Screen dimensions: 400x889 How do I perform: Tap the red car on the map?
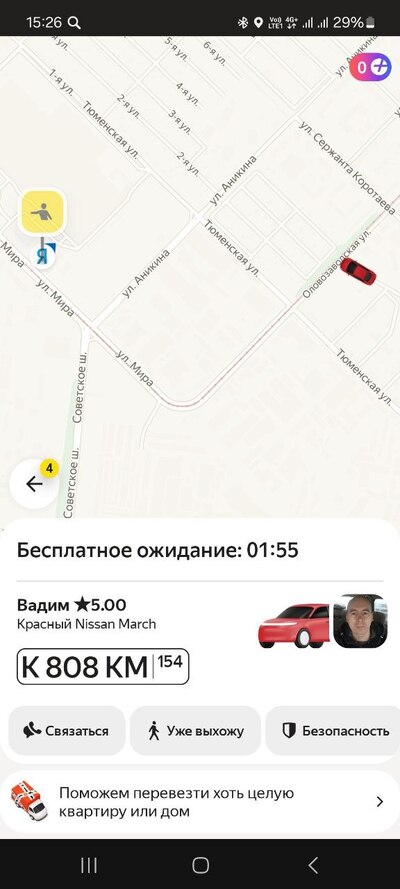point(358,271)
